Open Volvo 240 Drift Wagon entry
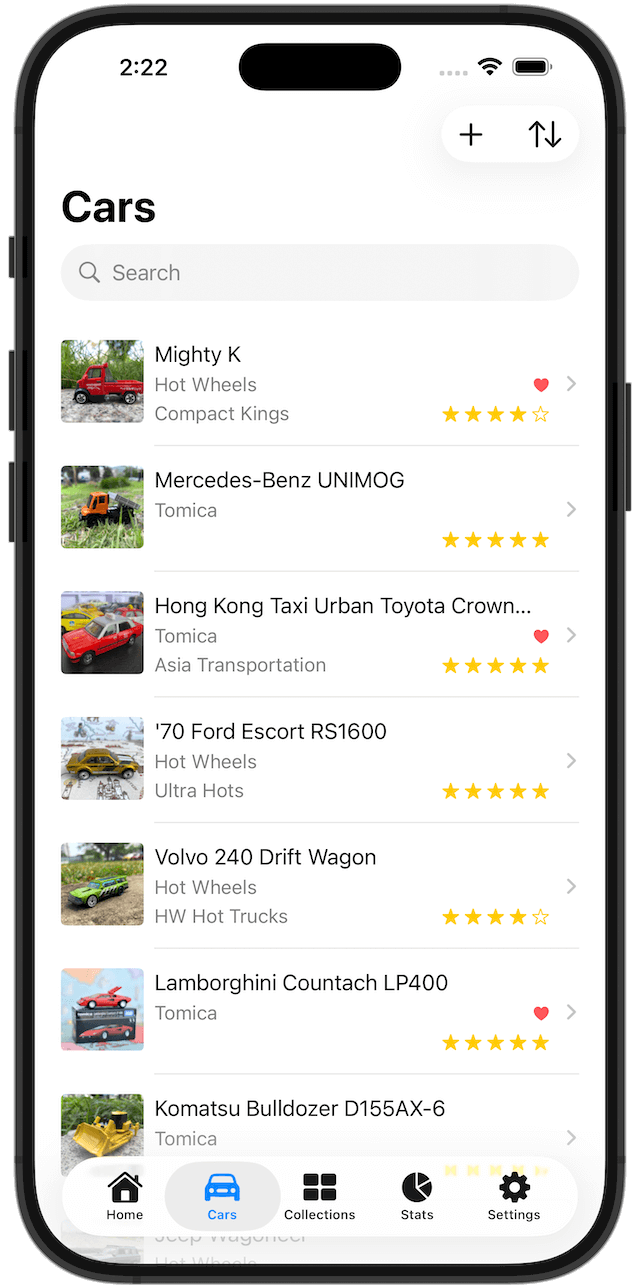The image size is (640, 1287). pyautogui.click(x=320, y=886)
